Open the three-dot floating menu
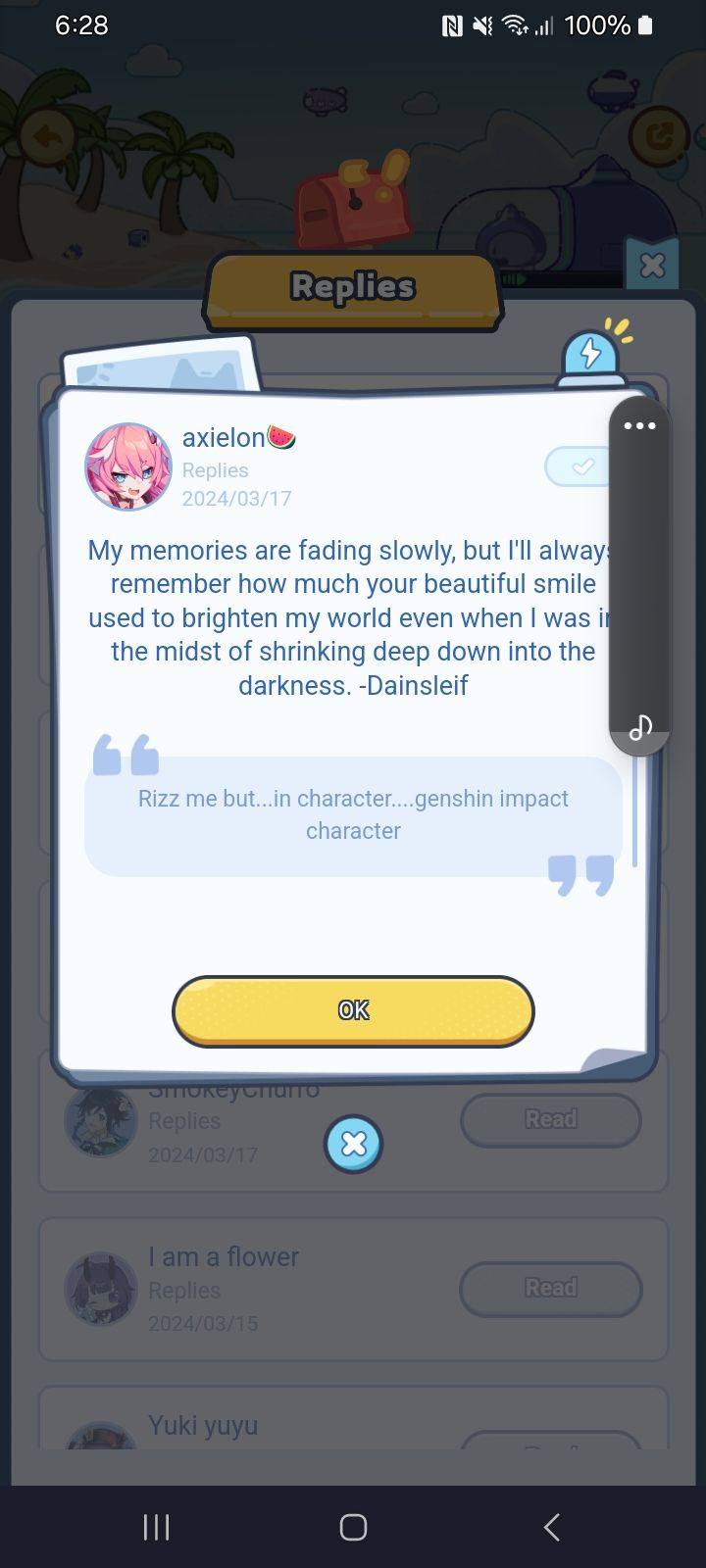 (x=639, y=426)
